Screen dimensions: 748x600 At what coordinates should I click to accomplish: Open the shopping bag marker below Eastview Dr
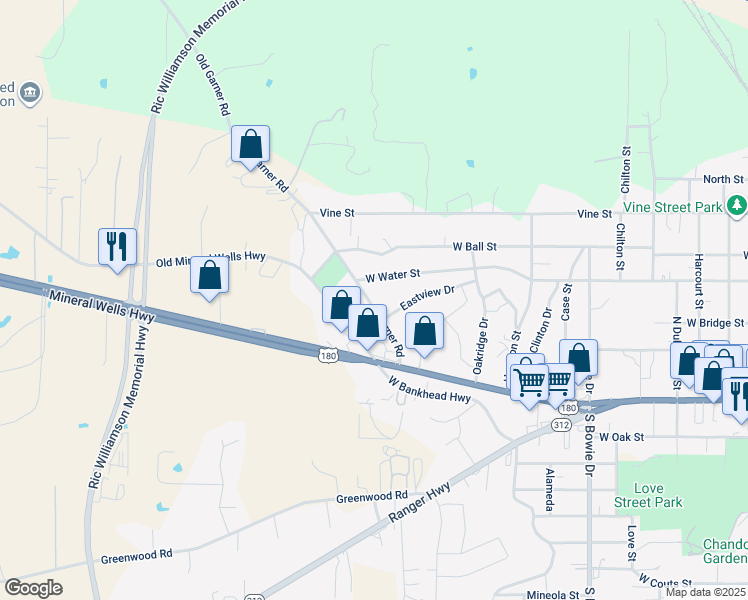coord(425,335)
